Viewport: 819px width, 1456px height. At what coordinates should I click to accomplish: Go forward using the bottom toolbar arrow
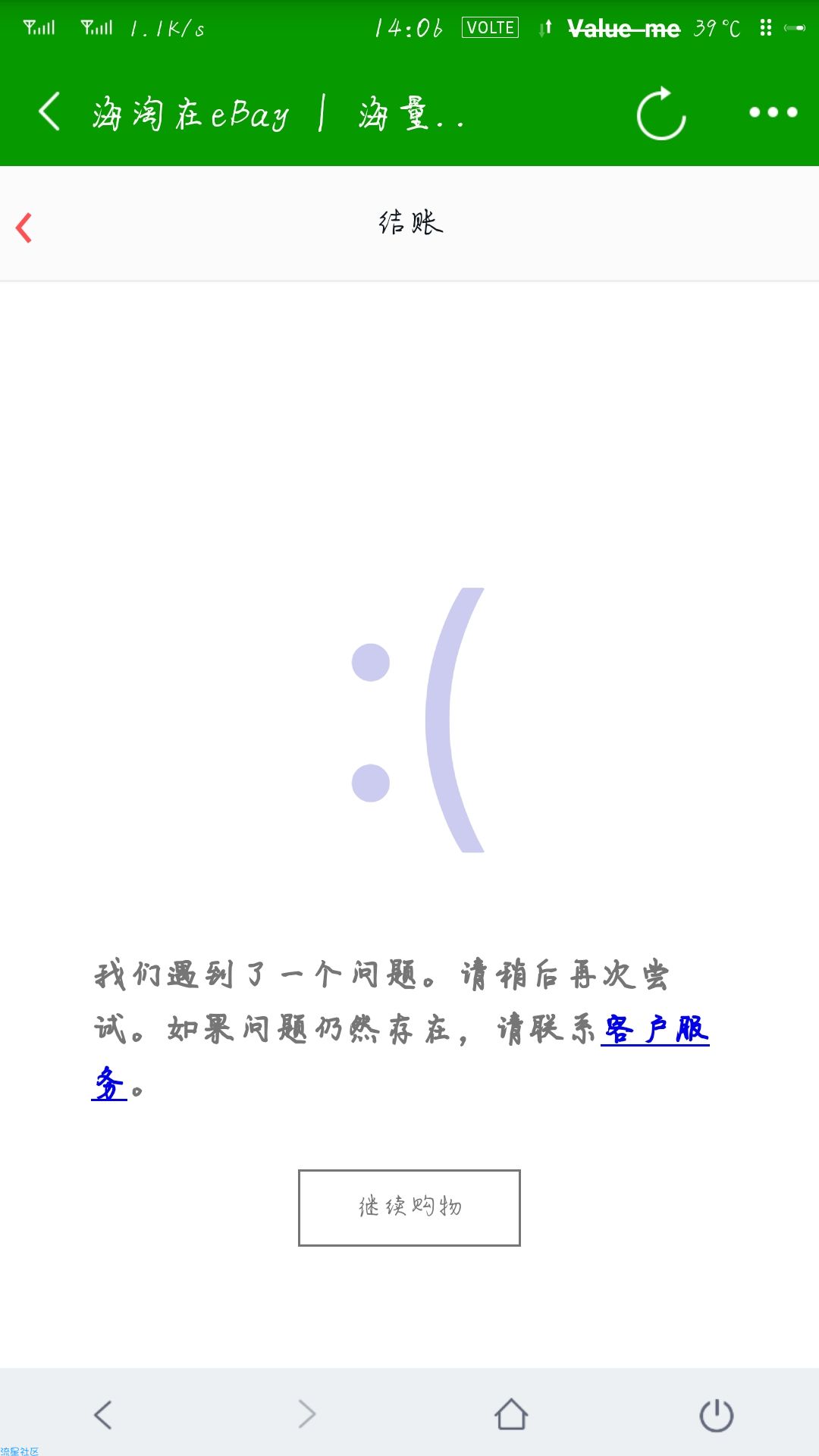point(306,1414)
